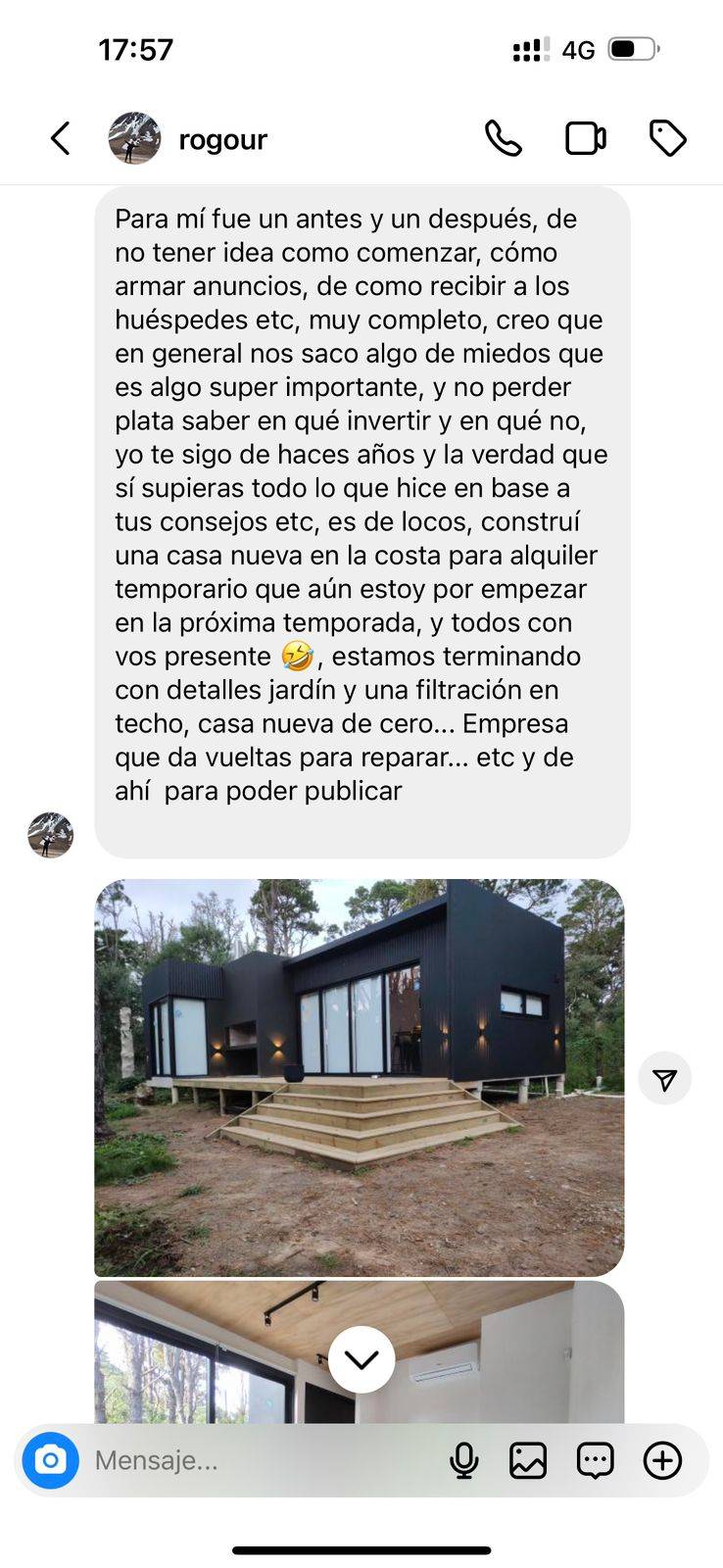Attach a photo from the gallery
The image size is (723, 1568).
528,1460
